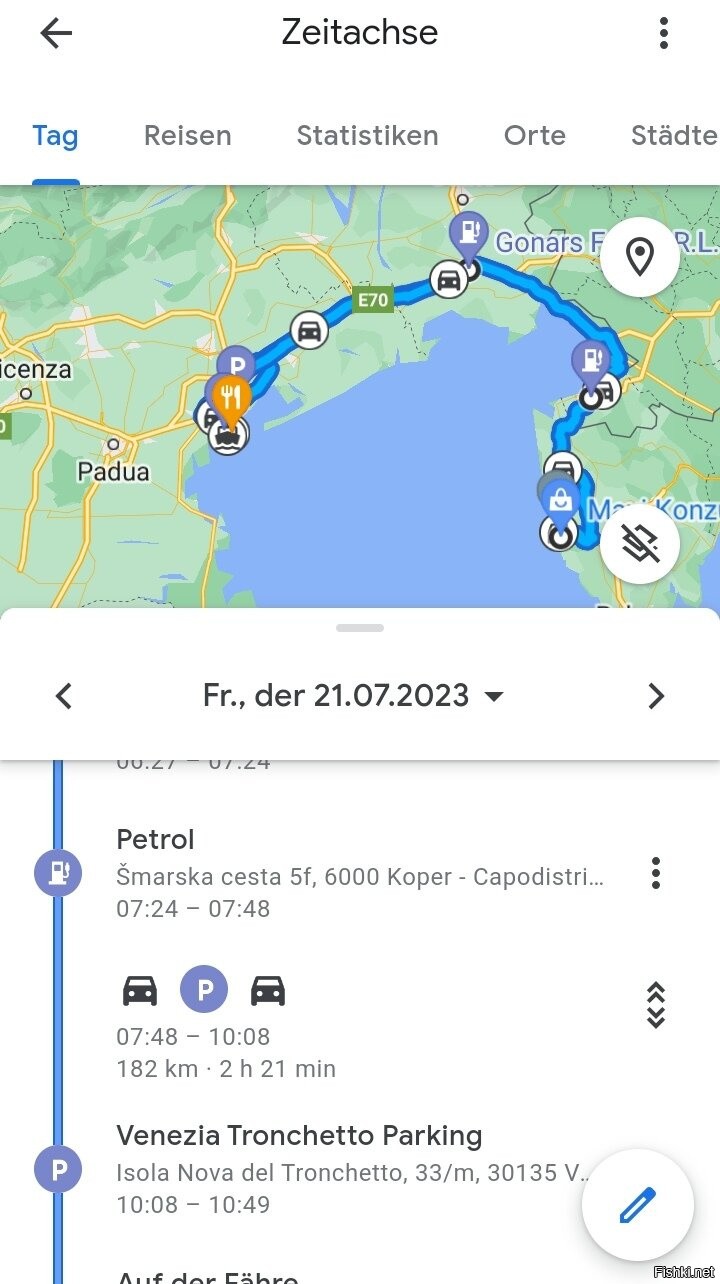Go back from Zeitachse
This screenshot has width=720, height=1284.
(56, 34)
